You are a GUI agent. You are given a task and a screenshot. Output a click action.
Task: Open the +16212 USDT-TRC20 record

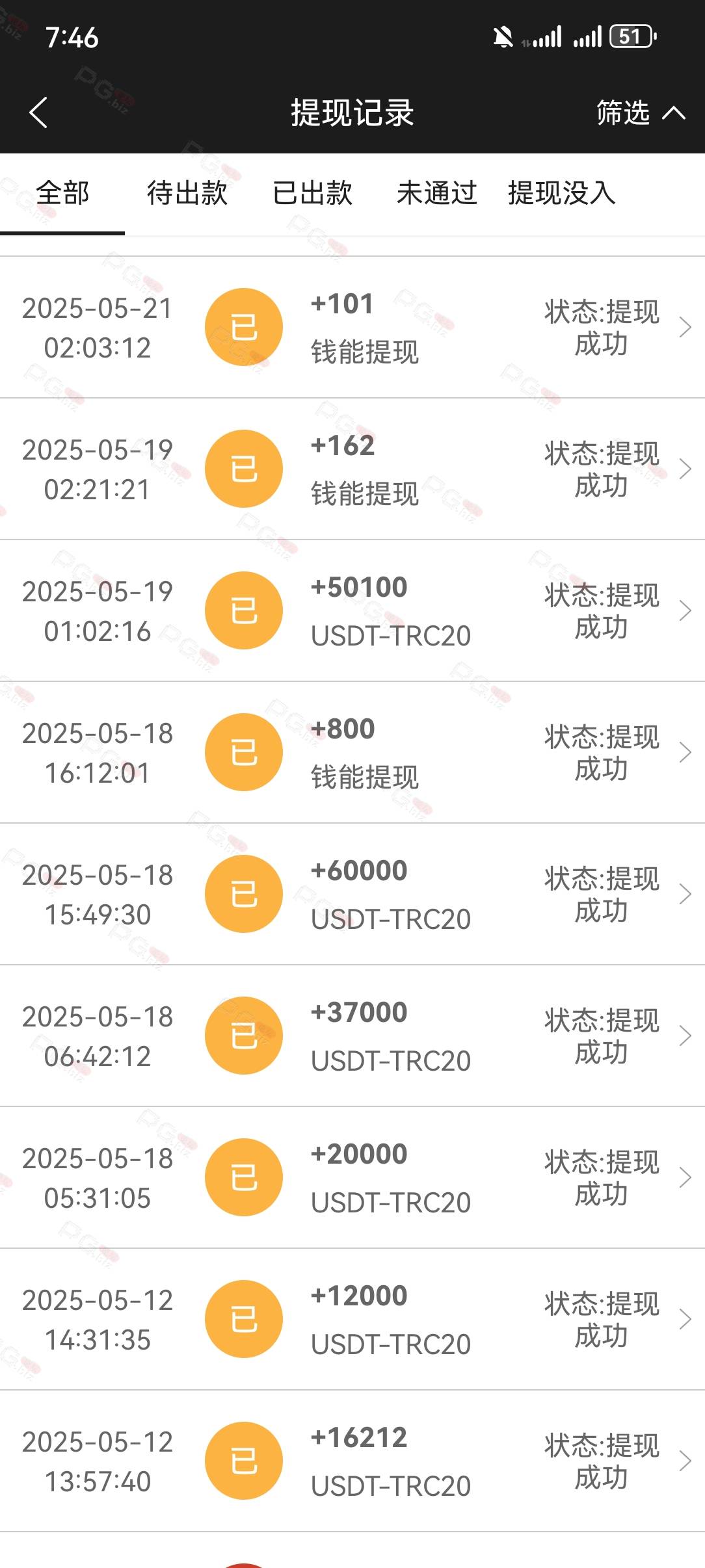[x=352, y=1461]
